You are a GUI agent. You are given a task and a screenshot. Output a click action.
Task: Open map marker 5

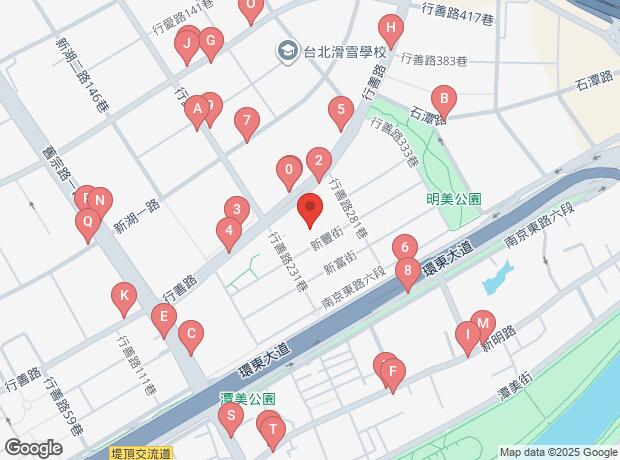(x=342, y=110)
